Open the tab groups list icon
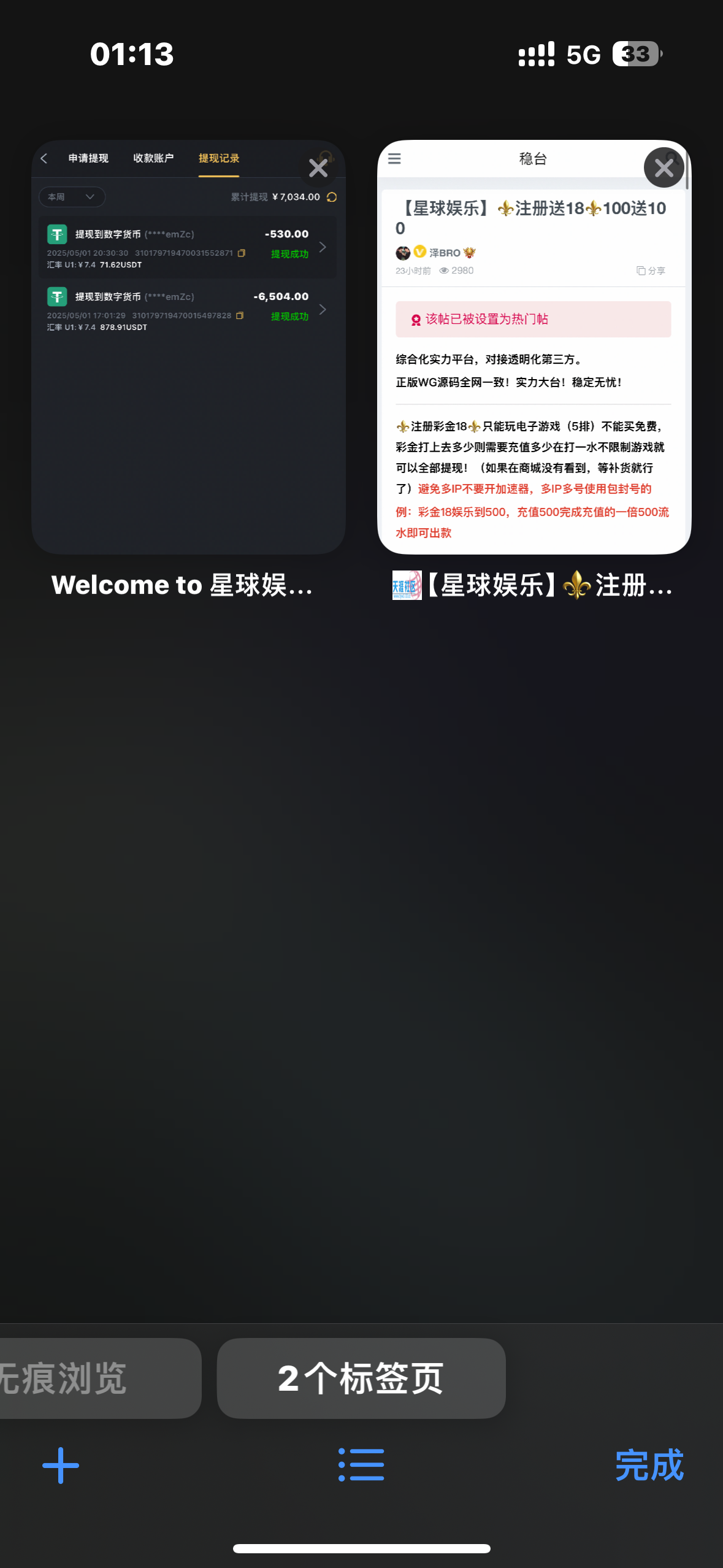The width and height of the screenshot is (723, 1568). (x=361, y=1465)
